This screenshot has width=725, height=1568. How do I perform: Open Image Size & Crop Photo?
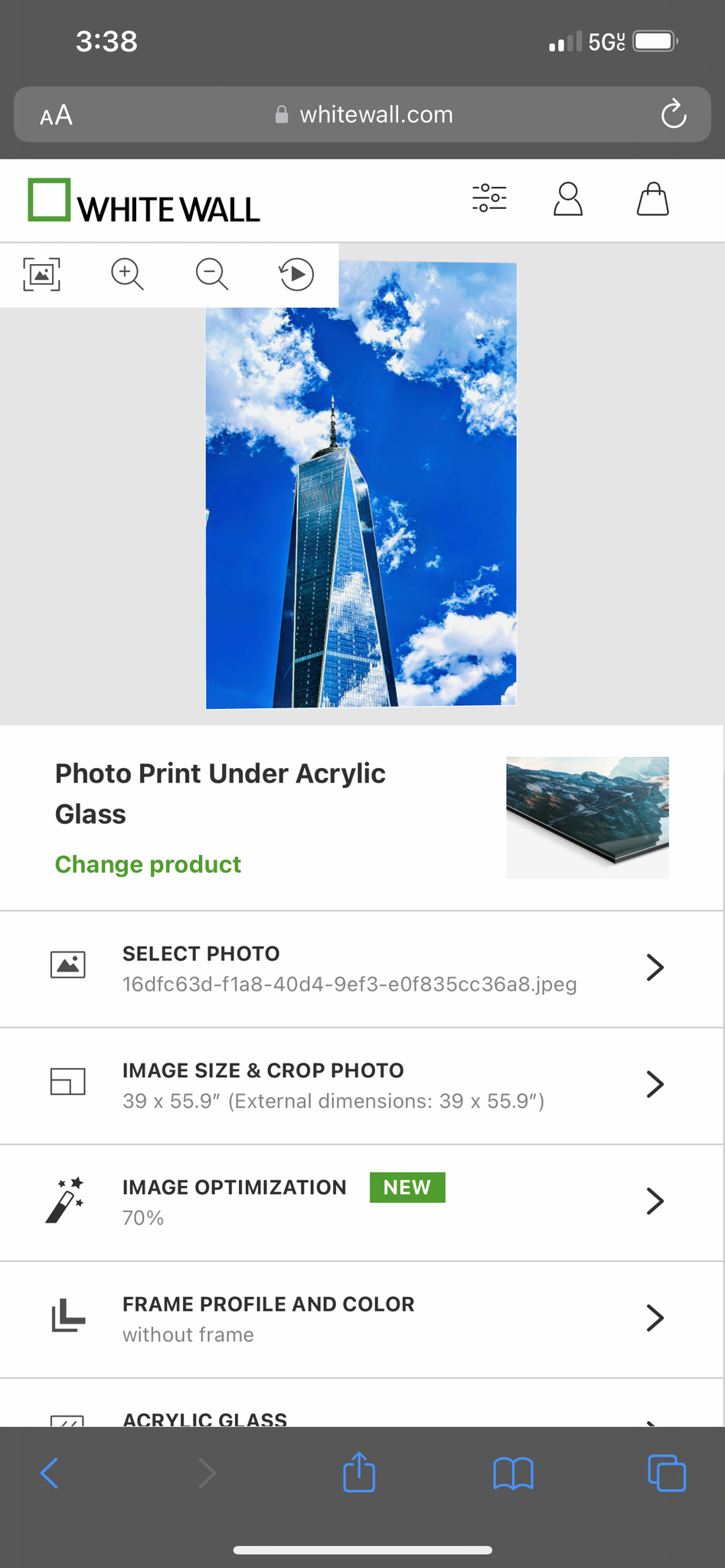click(x=361, y=1085)
